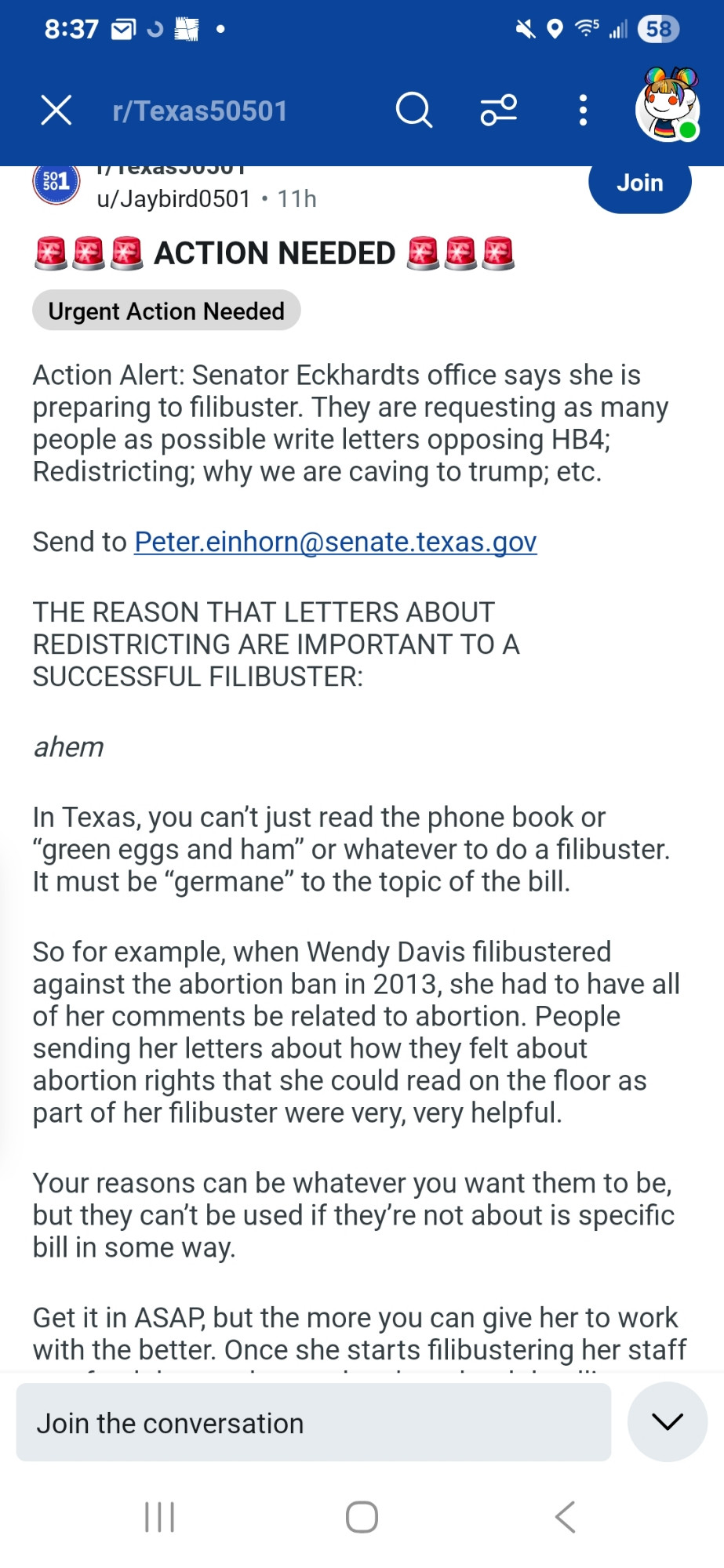
Task: Open the Peter.einhorn@senate.texas.gov email link
Action: point(336,542)
